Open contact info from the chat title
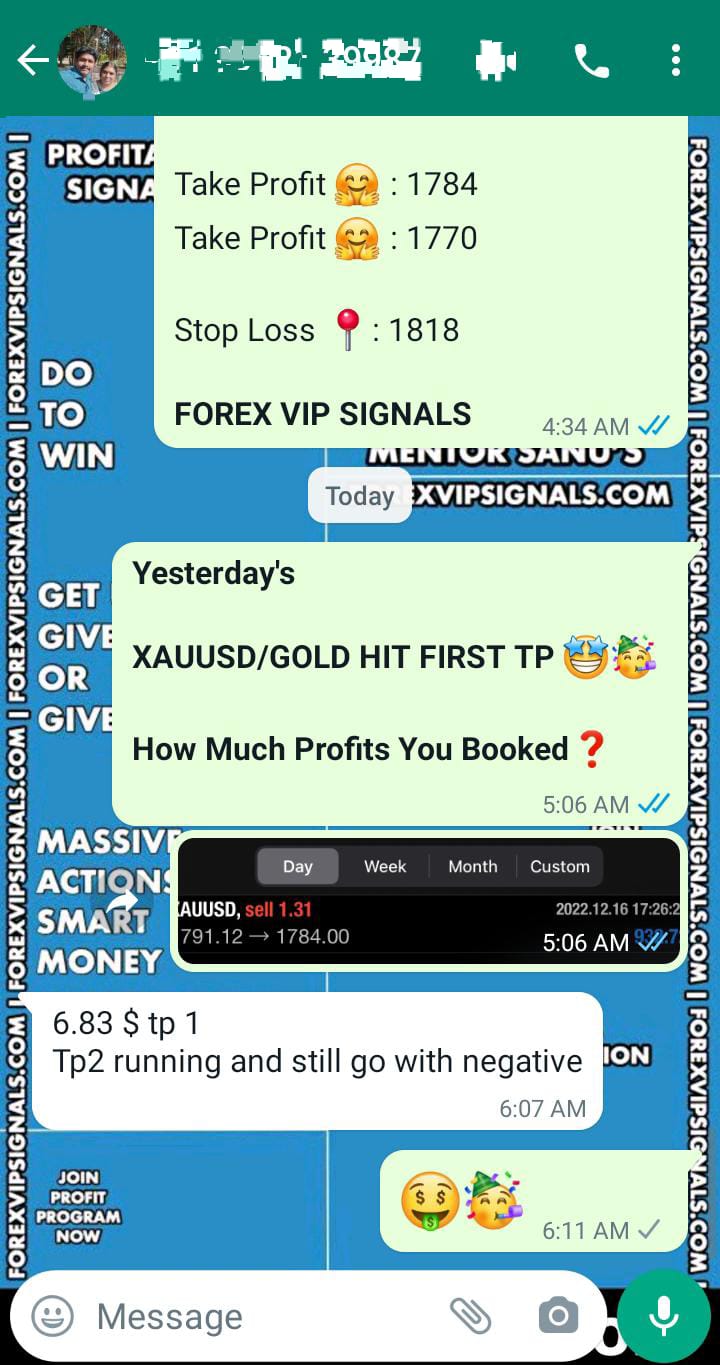 click(290, 61)
